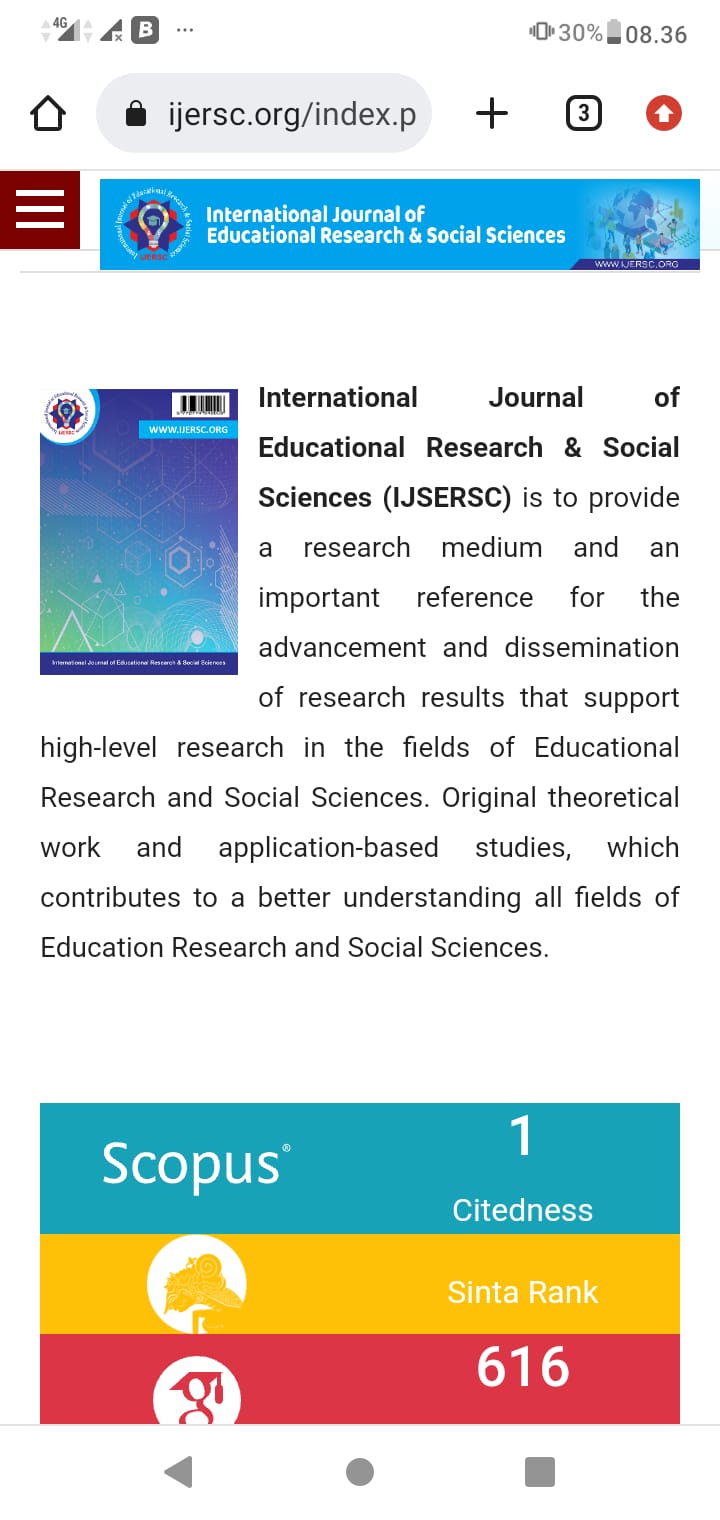Open the recent apps view

pyautogui.click(x=540, y=1472)
